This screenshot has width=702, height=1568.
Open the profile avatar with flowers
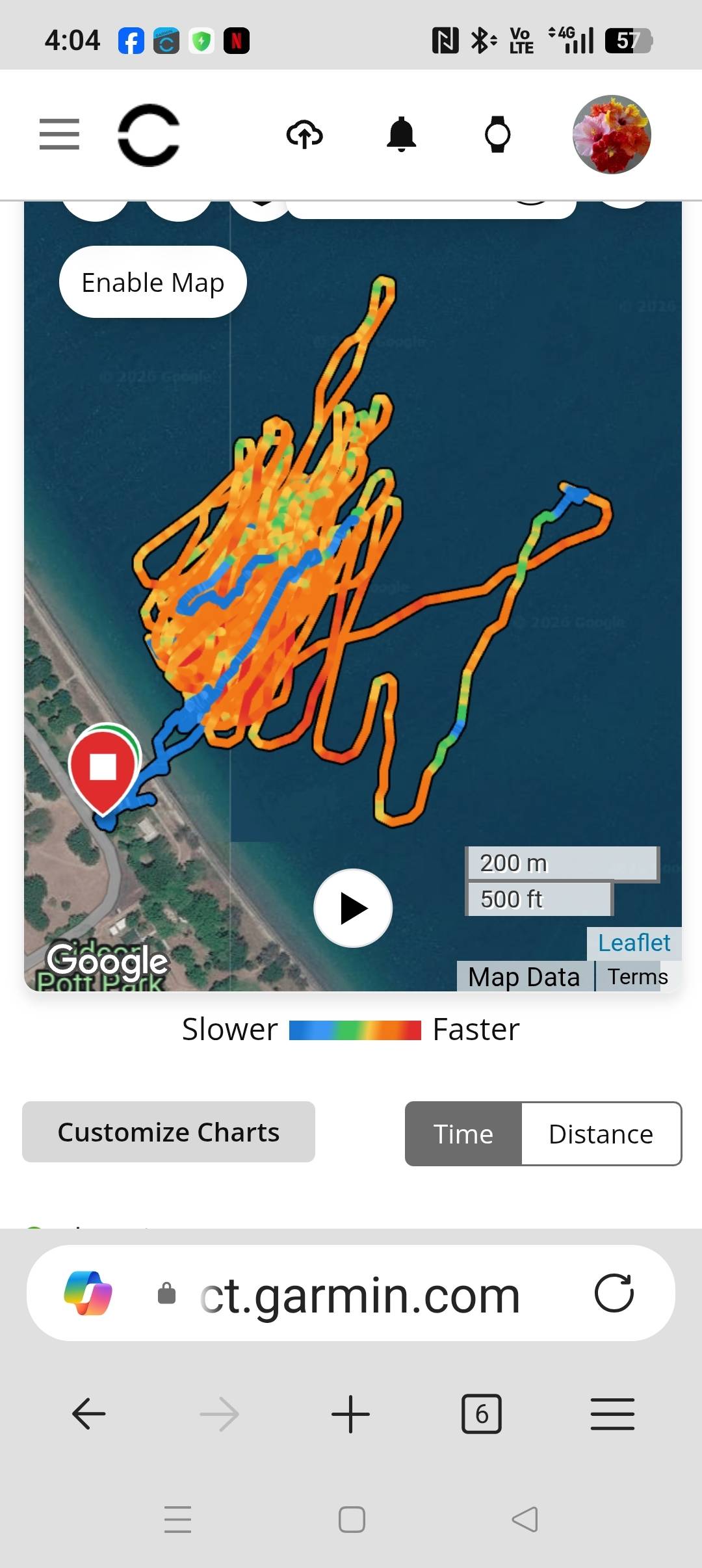612,135
